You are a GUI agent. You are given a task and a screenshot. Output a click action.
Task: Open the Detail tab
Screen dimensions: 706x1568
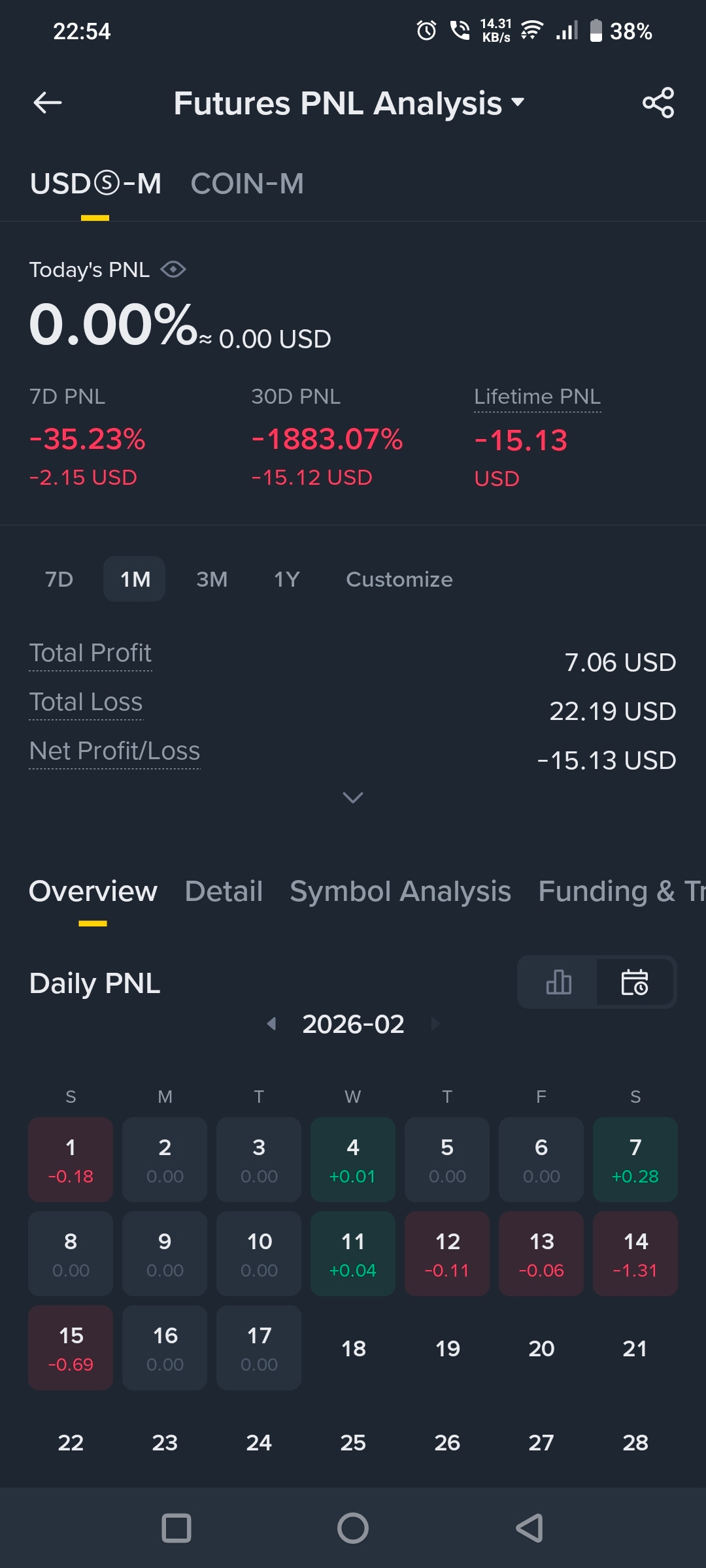(x=224, y=891)
